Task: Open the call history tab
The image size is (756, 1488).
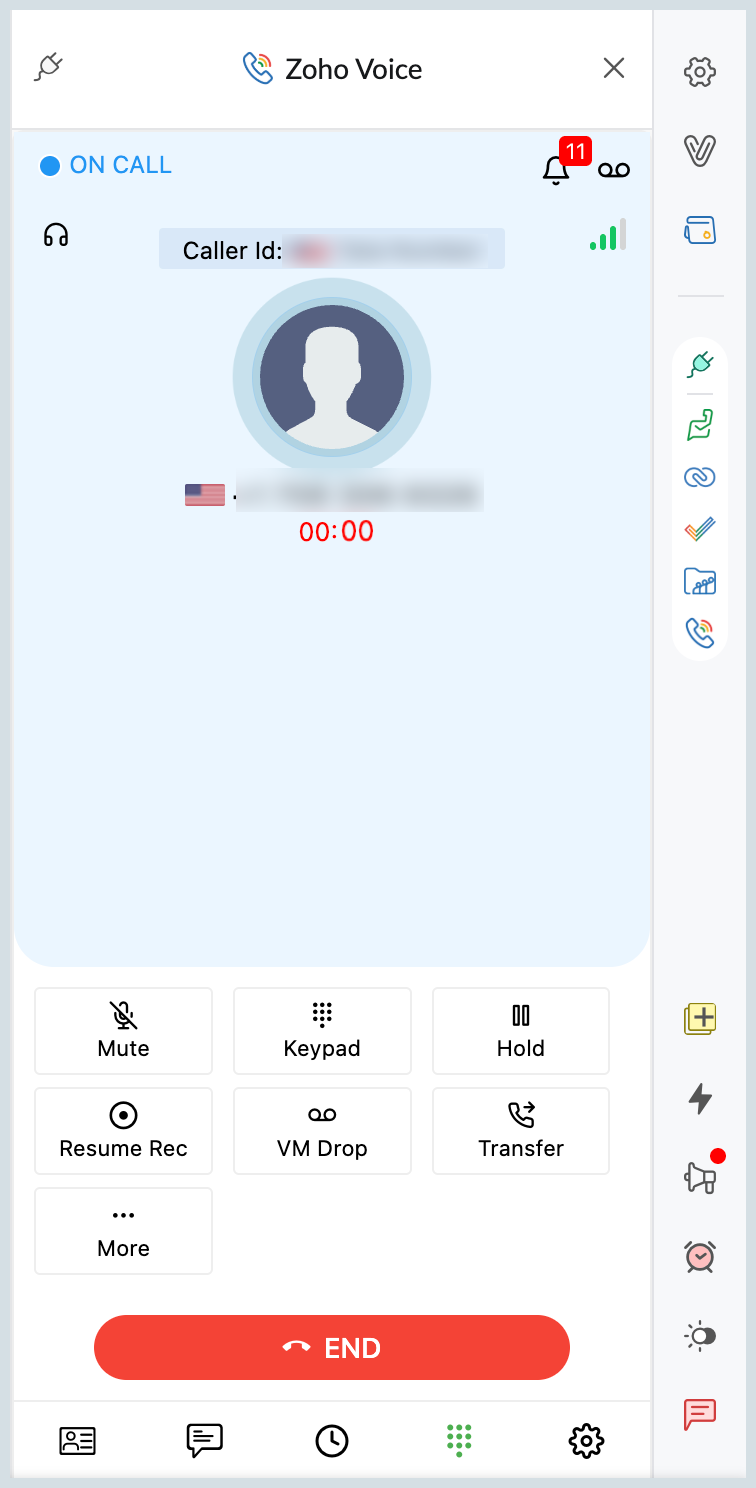Action: pos(331,1440)
